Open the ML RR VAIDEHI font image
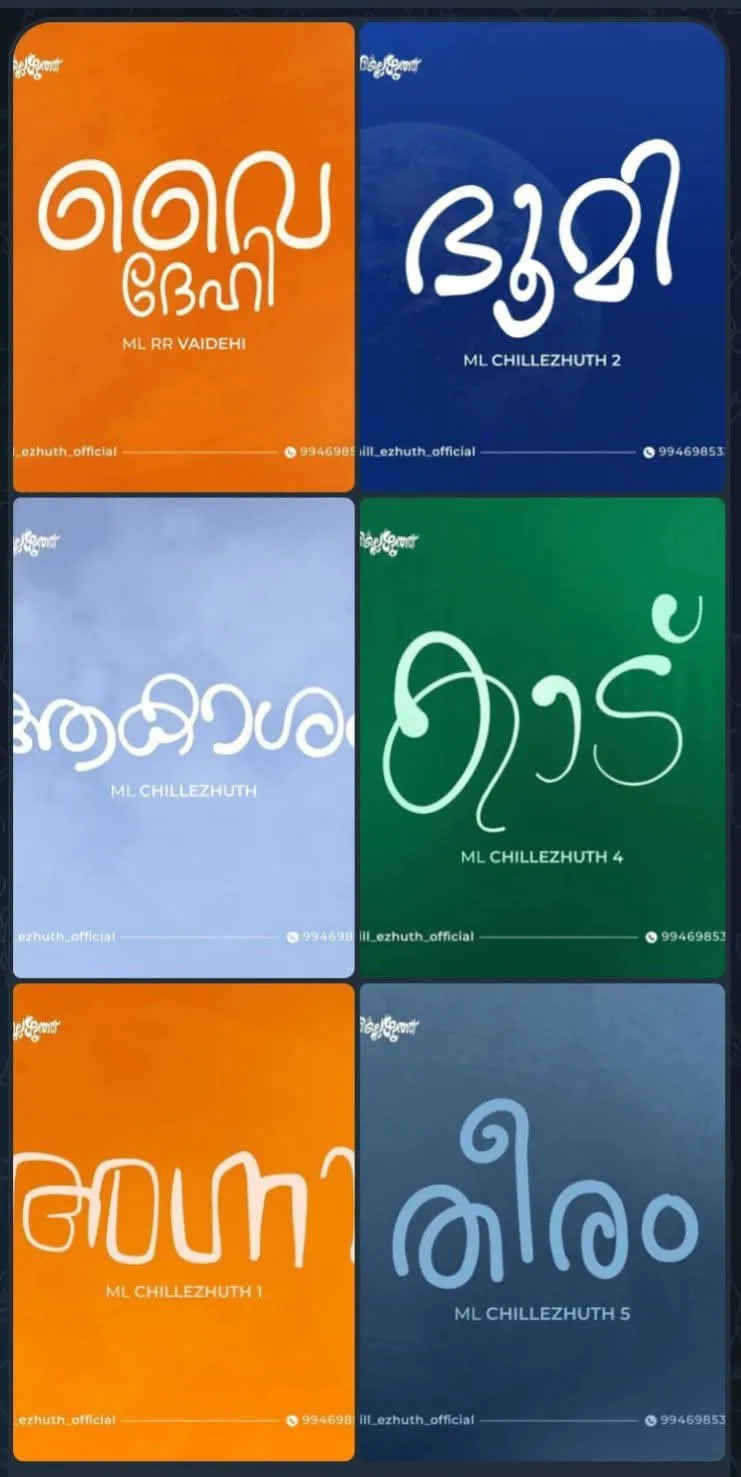Image resolution: width=741 pixels, height=1477 pixels. 184,256
